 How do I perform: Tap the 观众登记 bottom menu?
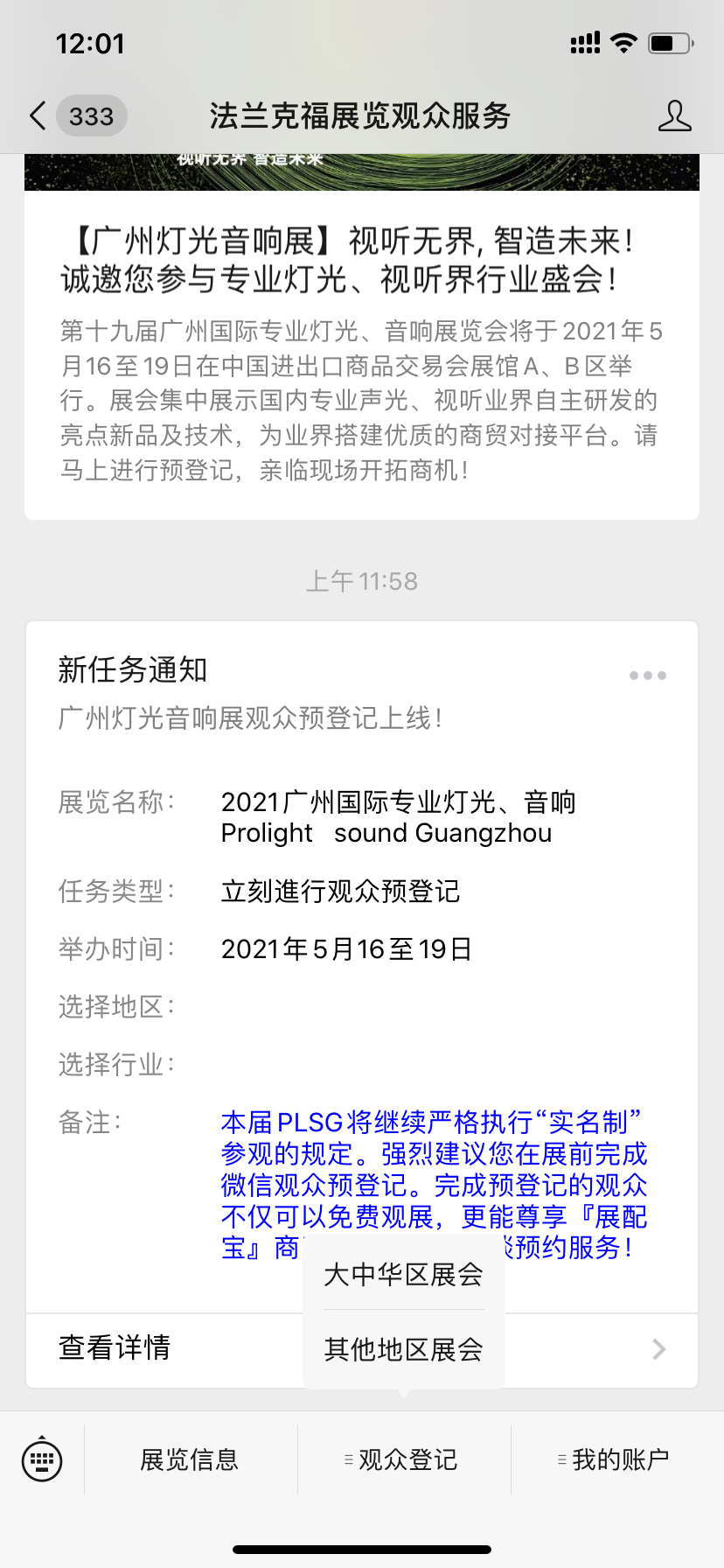click(x=404, y=1459)
